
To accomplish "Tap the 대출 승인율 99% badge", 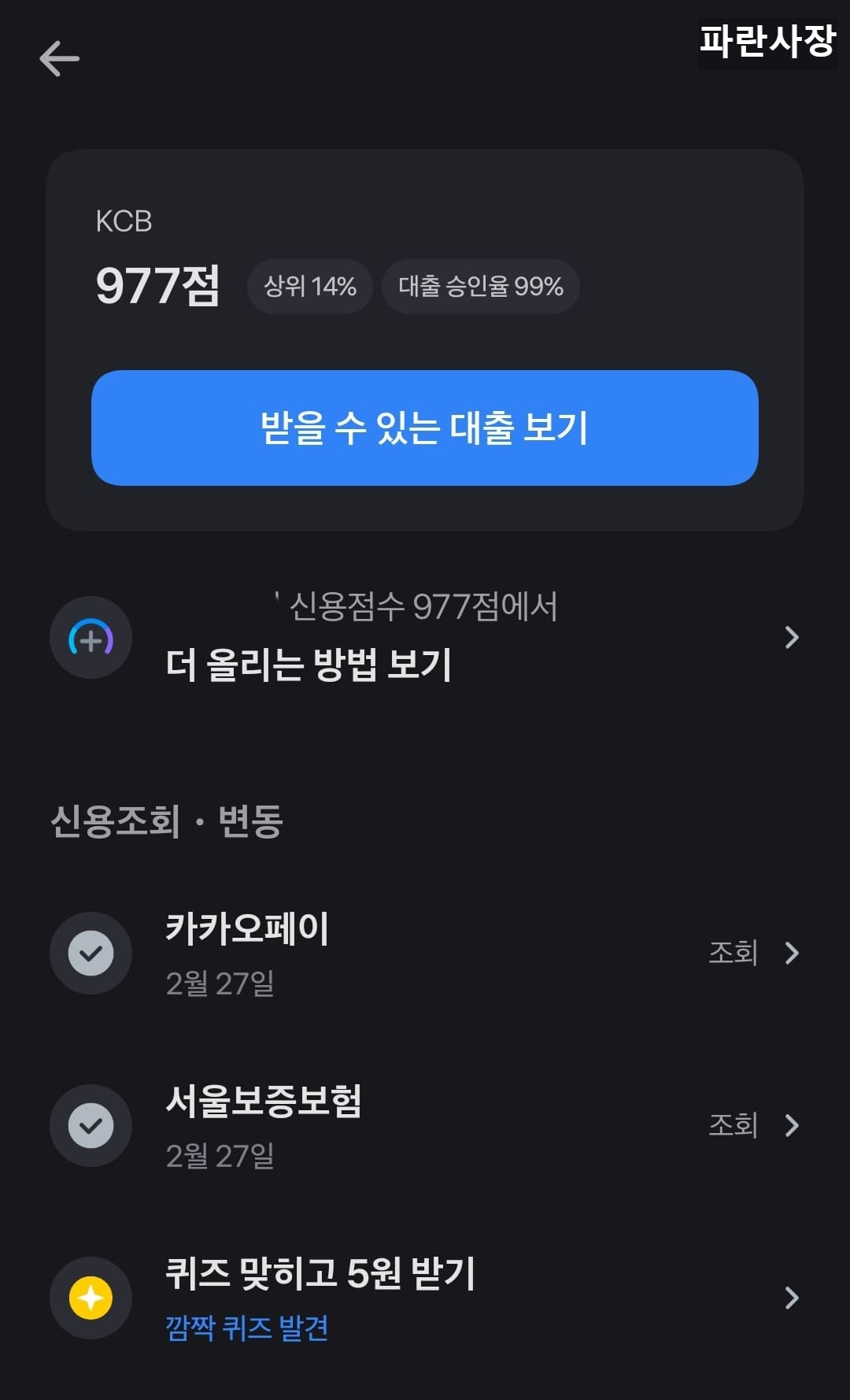I will 479,286.
